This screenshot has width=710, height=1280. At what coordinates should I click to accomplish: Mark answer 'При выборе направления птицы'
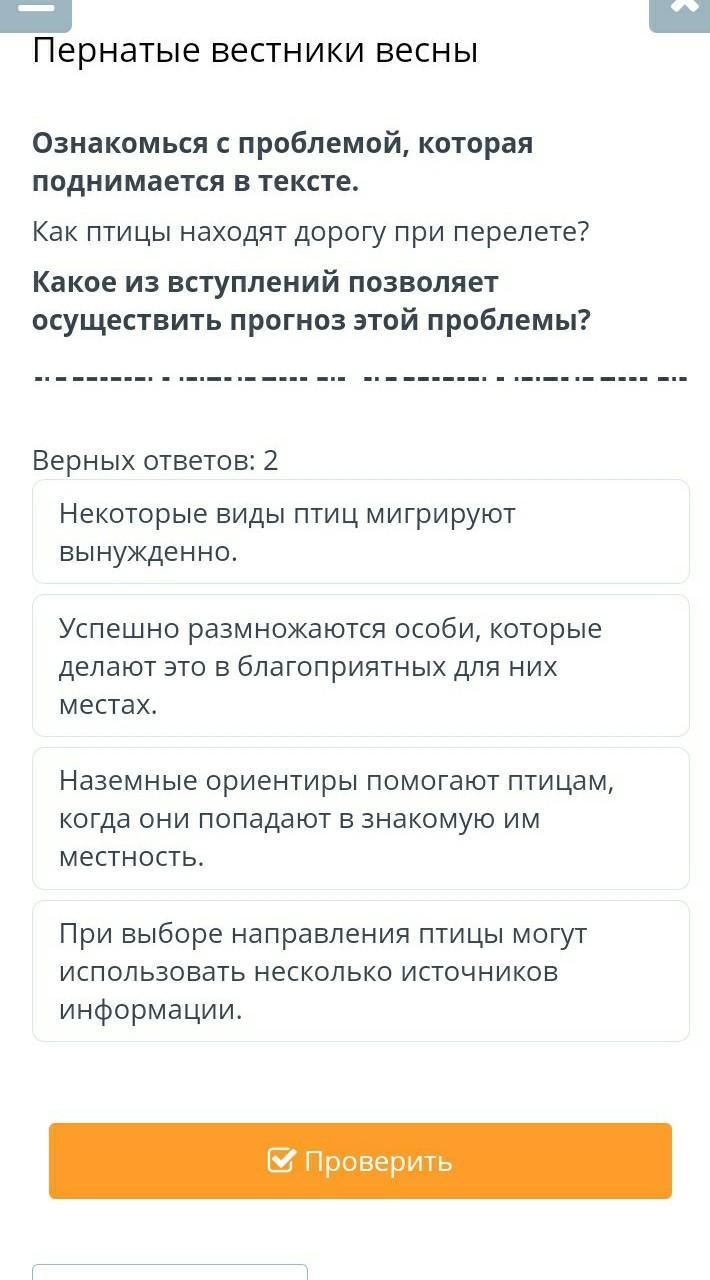tap(361, 971)
